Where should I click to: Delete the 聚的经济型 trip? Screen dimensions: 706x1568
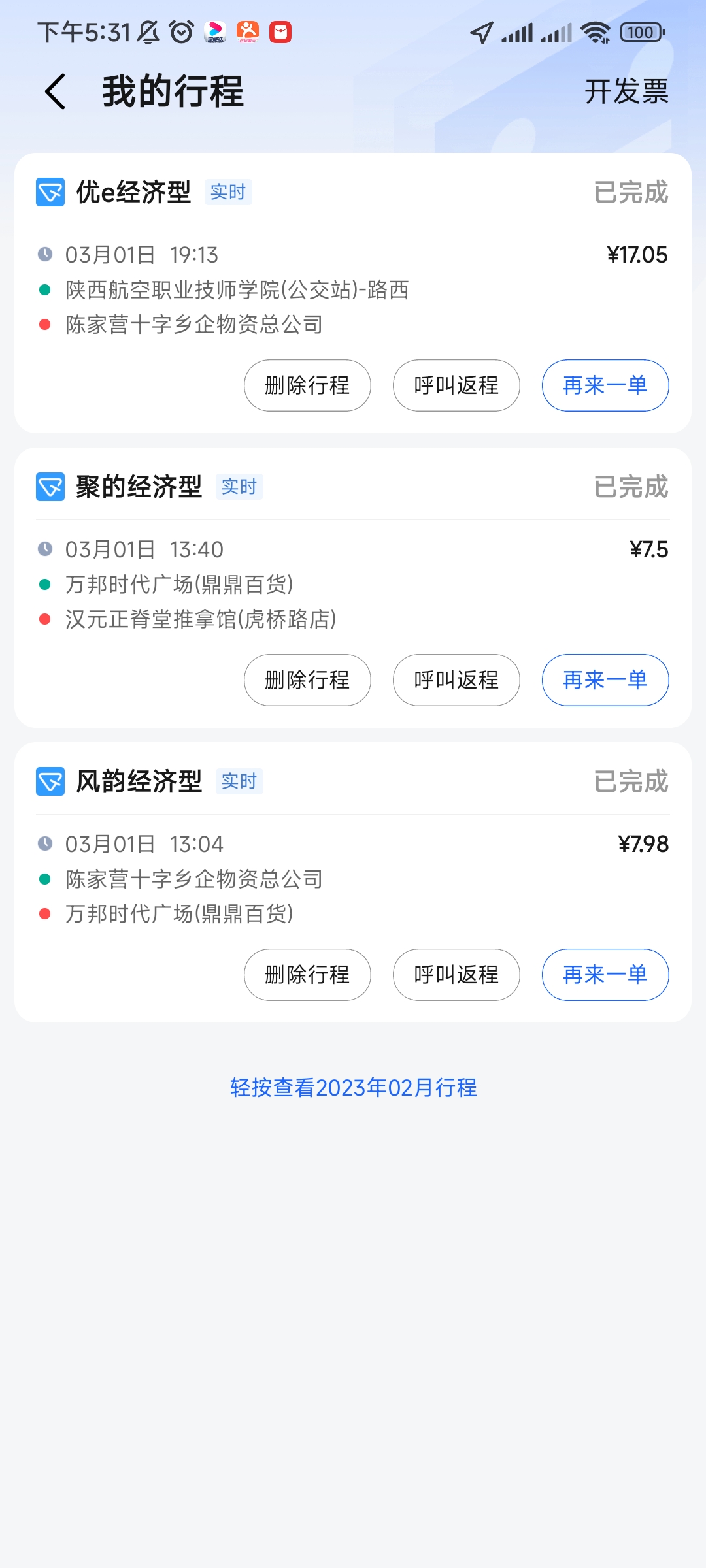pos(307,680)
